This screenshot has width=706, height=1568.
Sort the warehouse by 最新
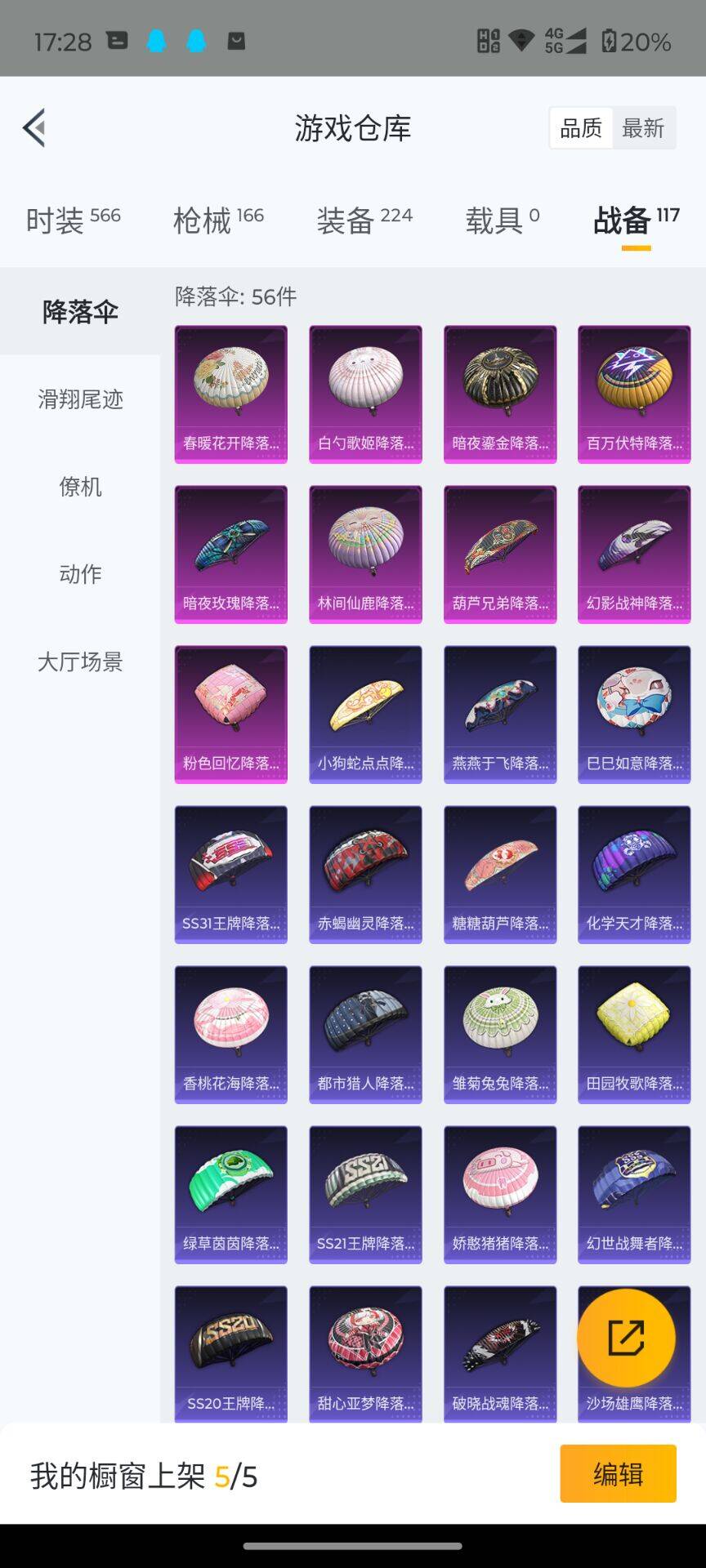(643, 128)
